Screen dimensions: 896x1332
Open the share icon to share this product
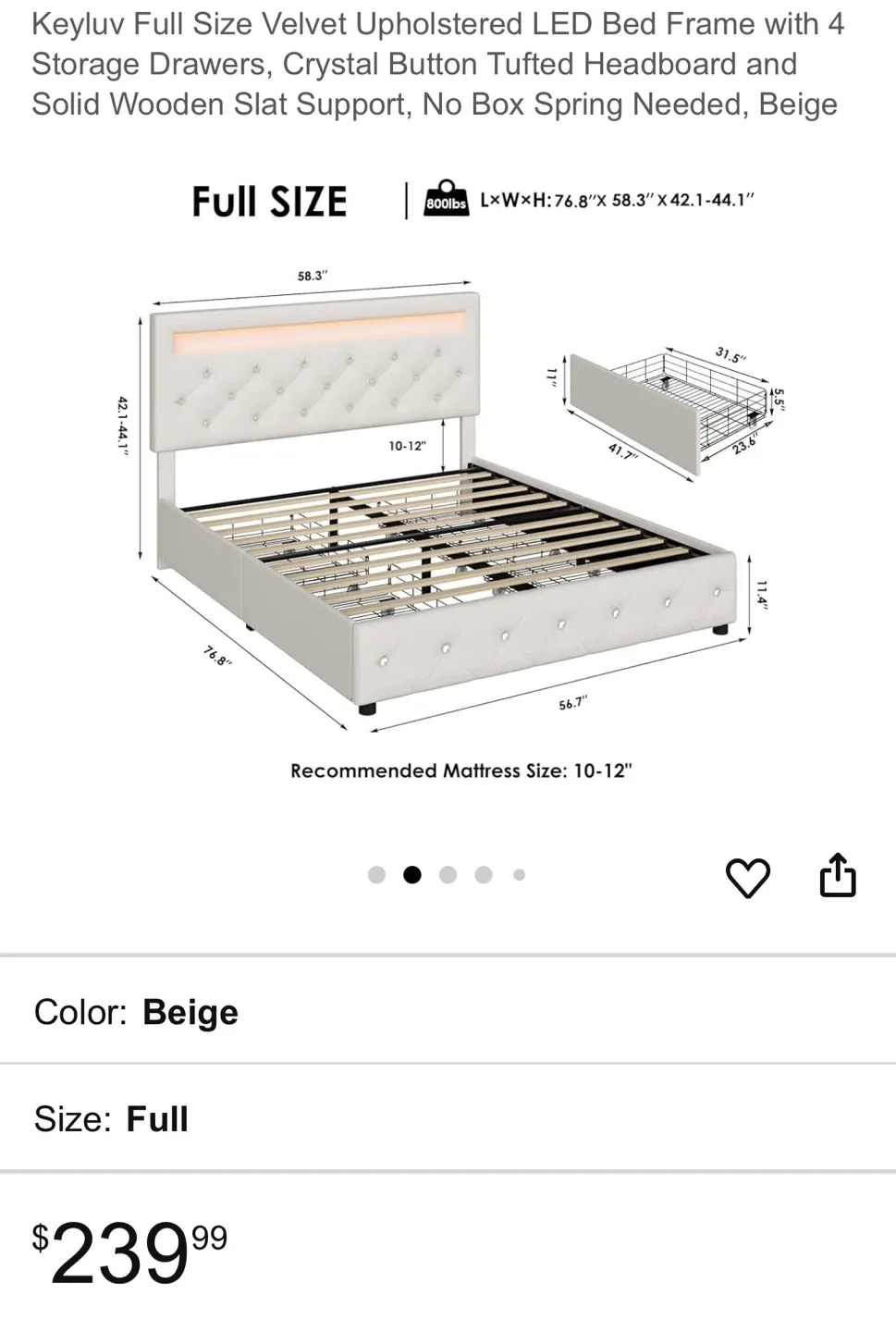(x=838, y=874)
